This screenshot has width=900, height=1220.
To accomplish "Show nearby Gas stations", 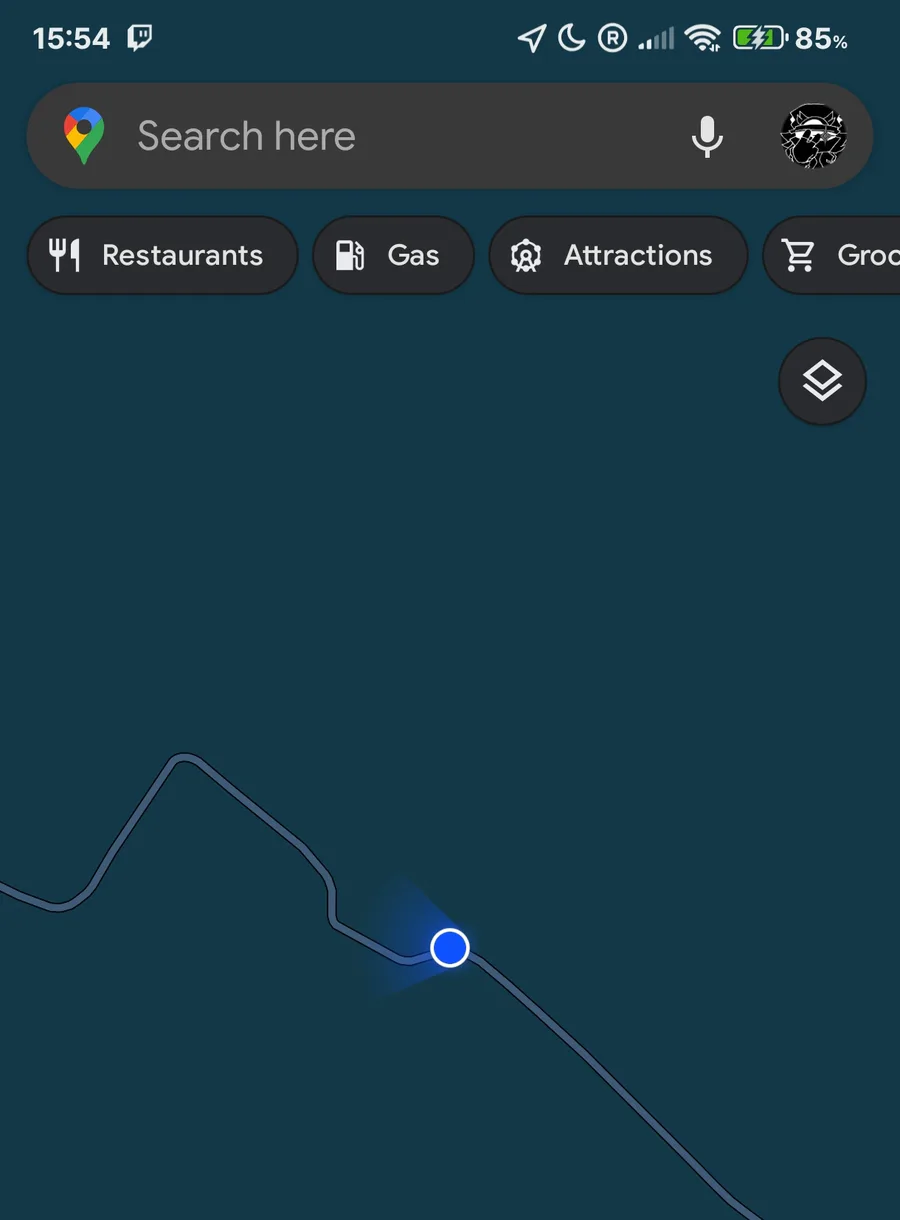I will (392, 256).
